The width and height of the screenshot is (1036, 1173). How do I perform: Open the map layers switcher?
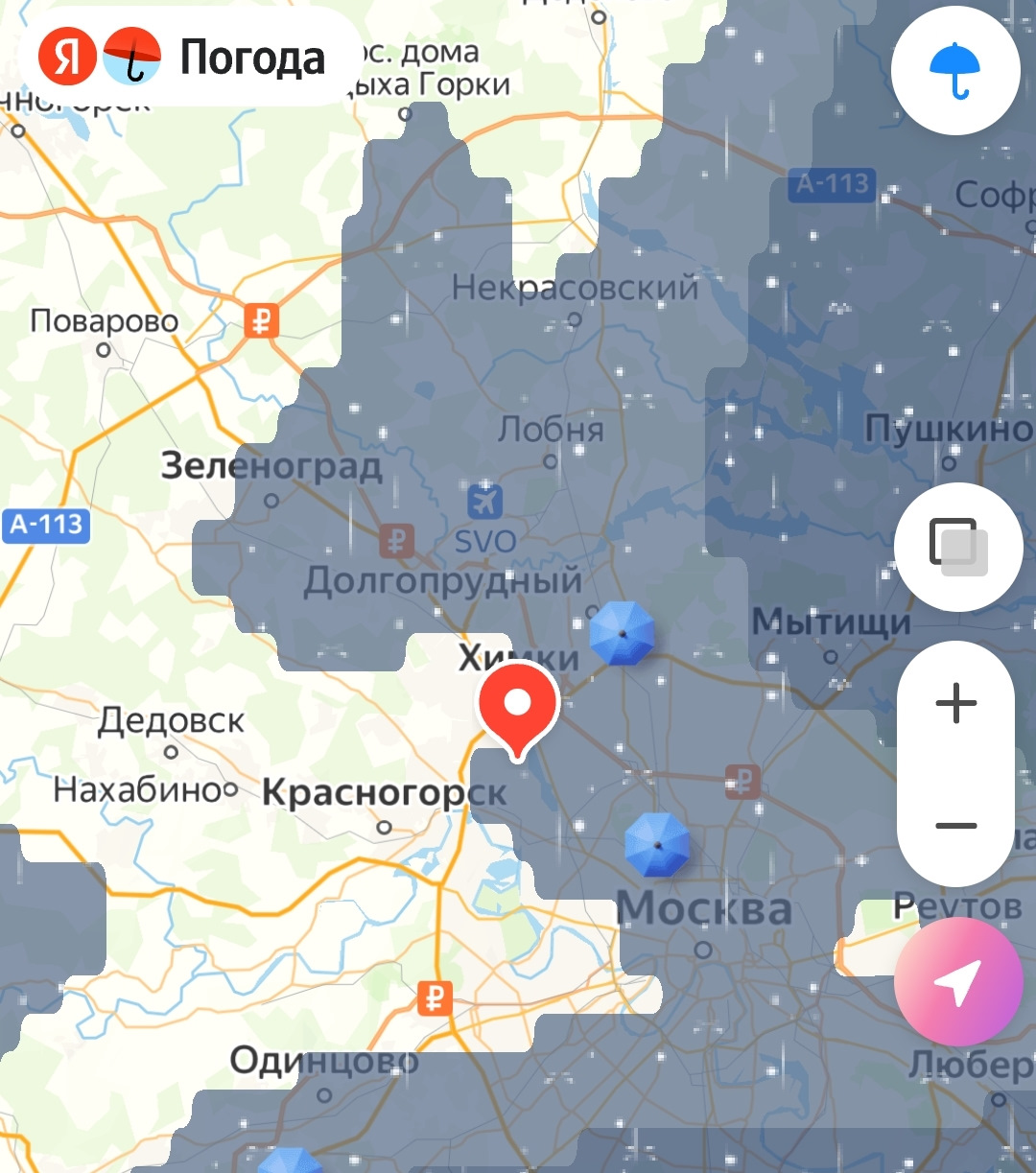[x=957, y=547]
